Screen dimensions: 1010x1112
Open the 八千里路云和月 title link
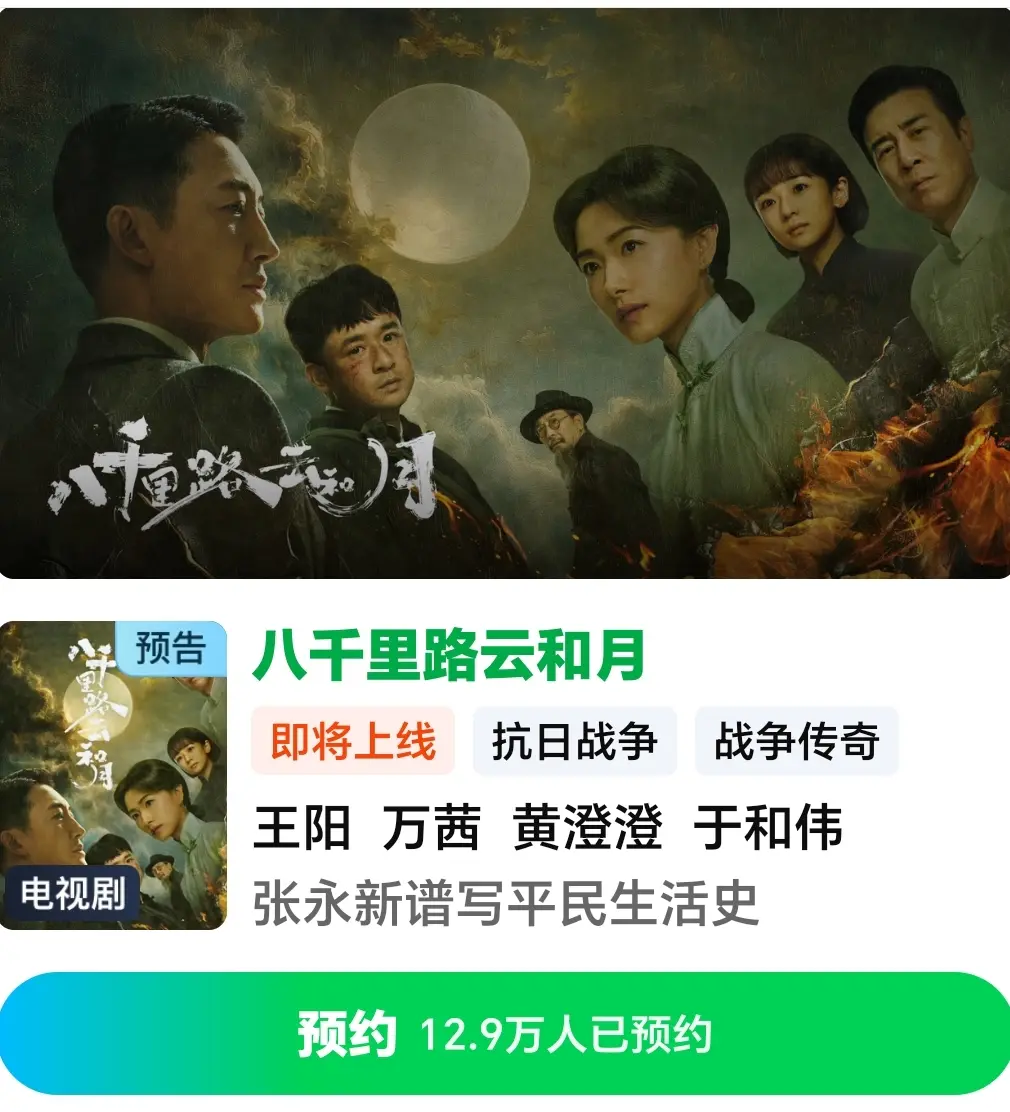(x=449, y=657)
